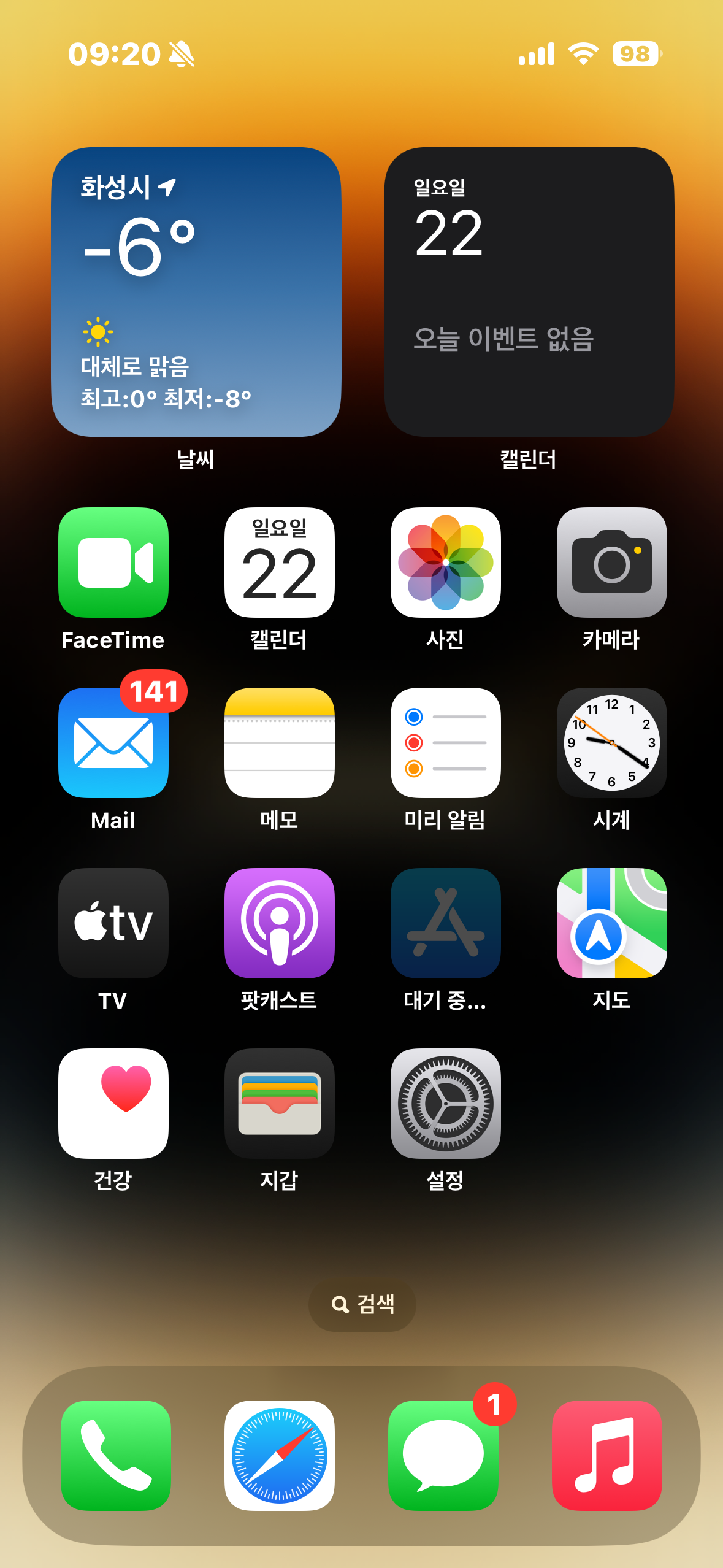The height and width of the screenshot is (1568, 723).
Task: Open the 사진 app
Action: (x=446, y=562)
